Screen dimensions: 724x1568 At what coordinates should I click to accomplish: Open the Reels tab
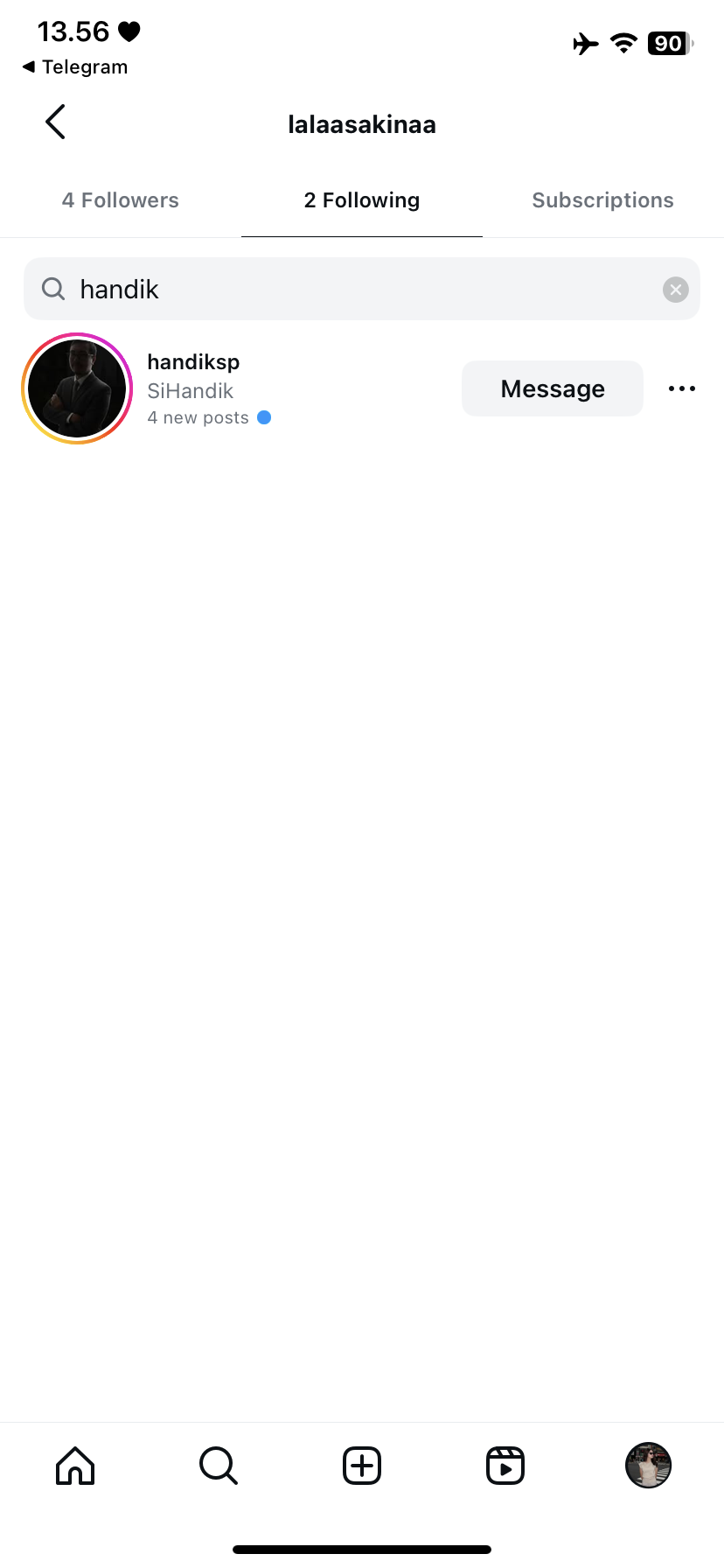(505, 1465)
